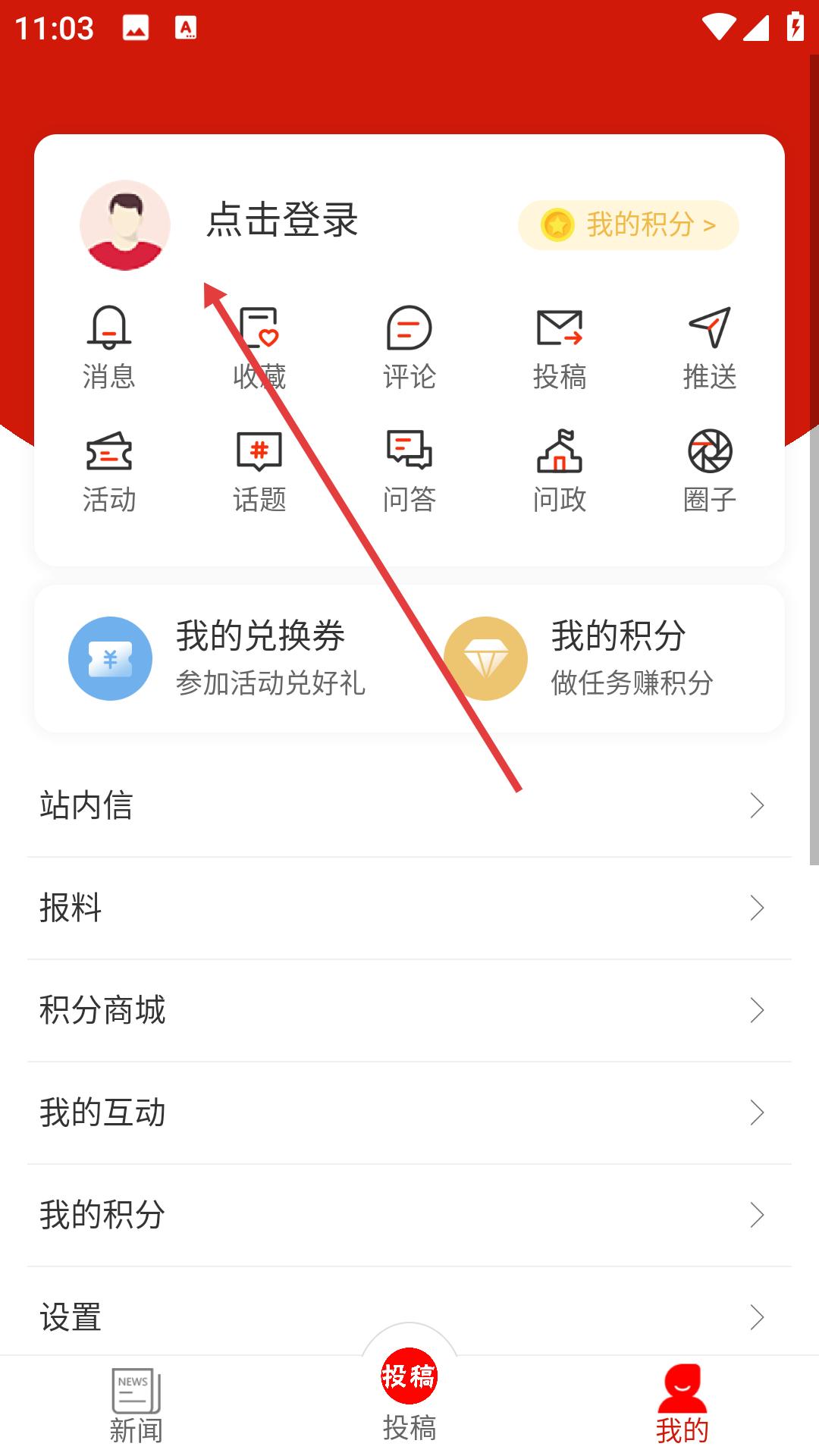Open 我的积分 gold badge
The image size is (819, 1456).
pyautogui.click(x=628, y=225)
